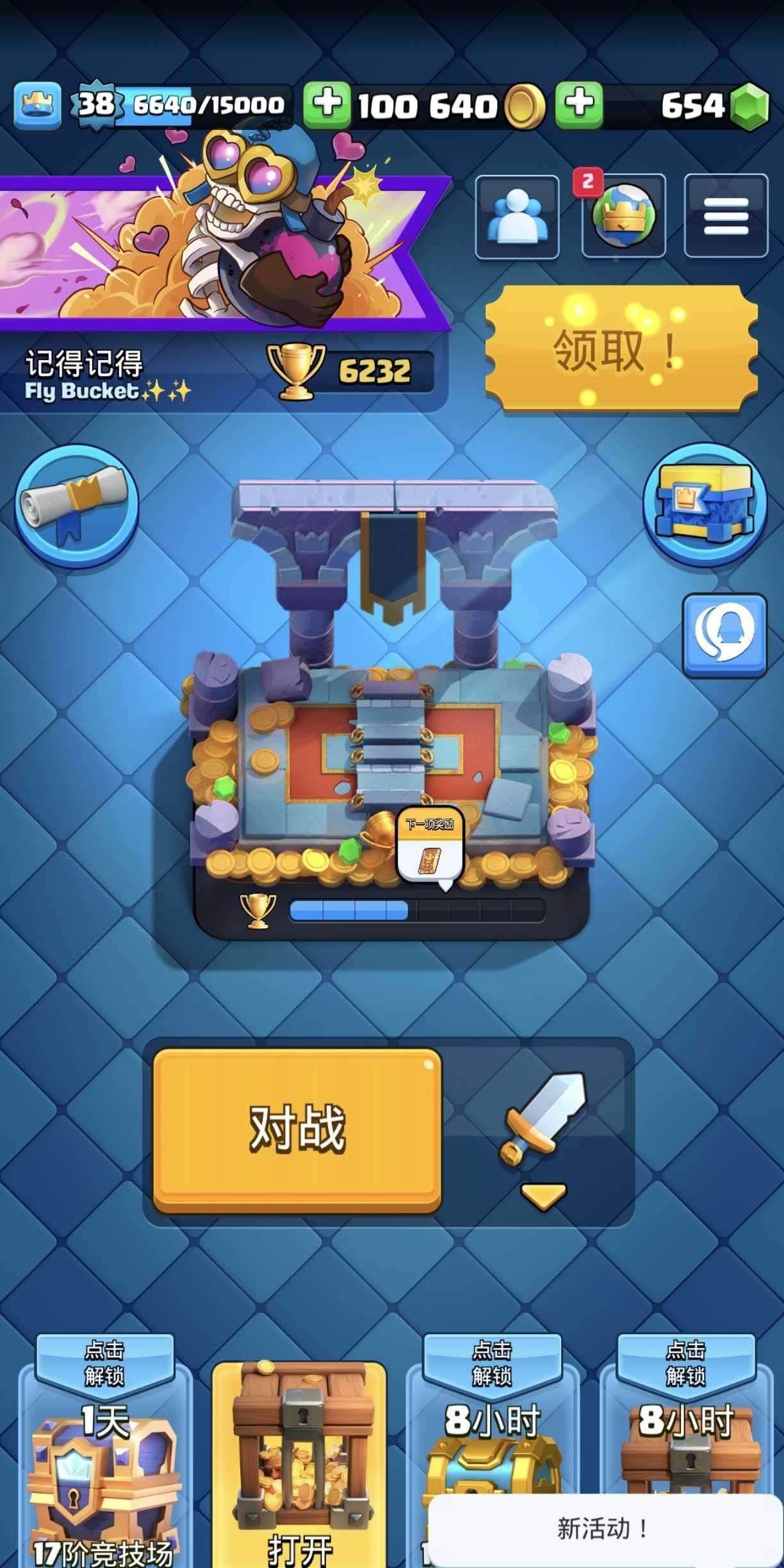Tap the 对战 battle button

(297, 1130)
